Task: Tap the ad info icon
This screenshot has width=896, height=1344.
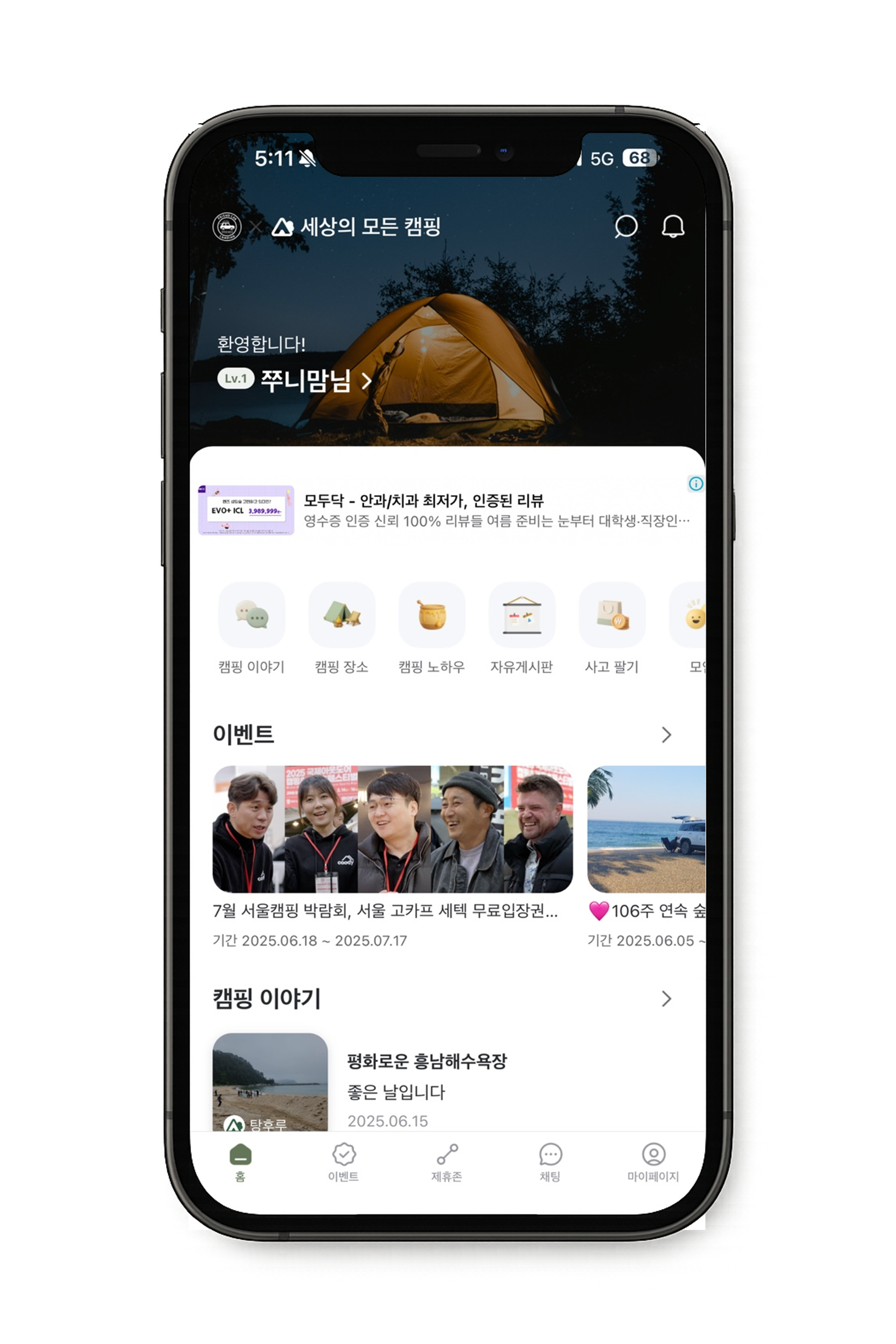Action: point(696,484)
